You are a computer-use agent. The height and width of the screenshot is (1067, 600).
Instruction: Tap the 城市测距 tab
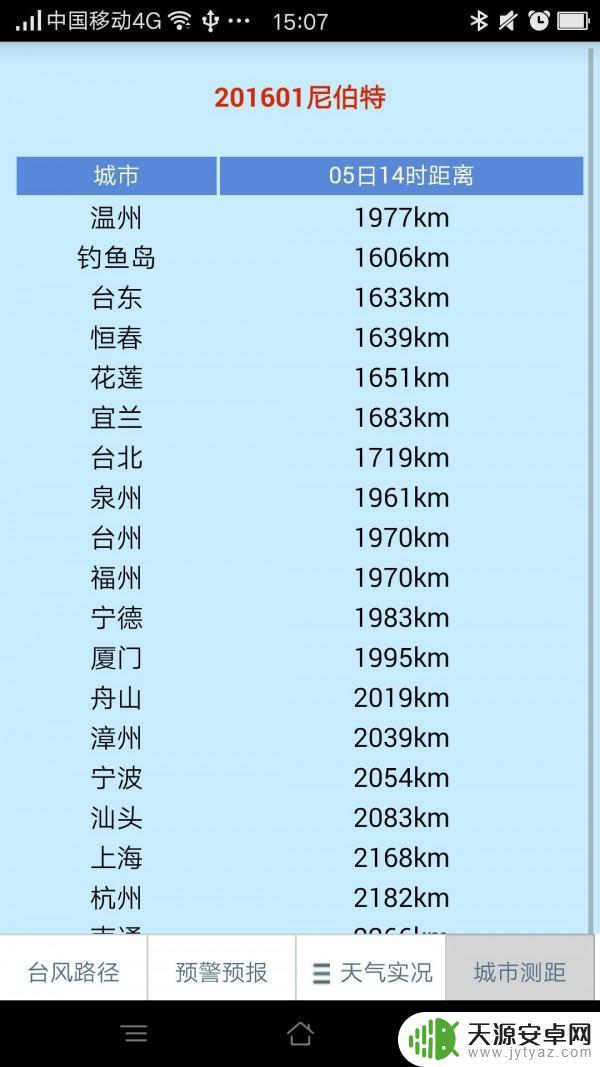(520, 971)
